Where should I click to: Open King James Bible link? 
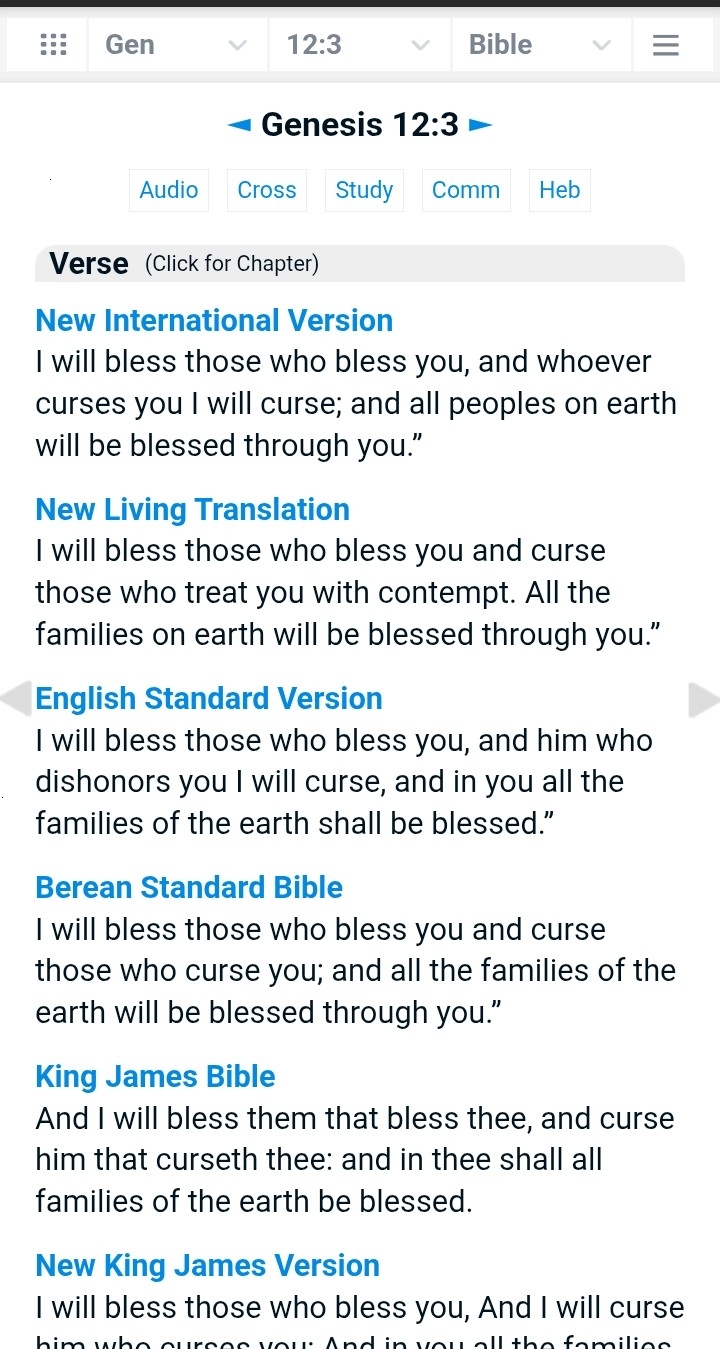coord(155,1076)
